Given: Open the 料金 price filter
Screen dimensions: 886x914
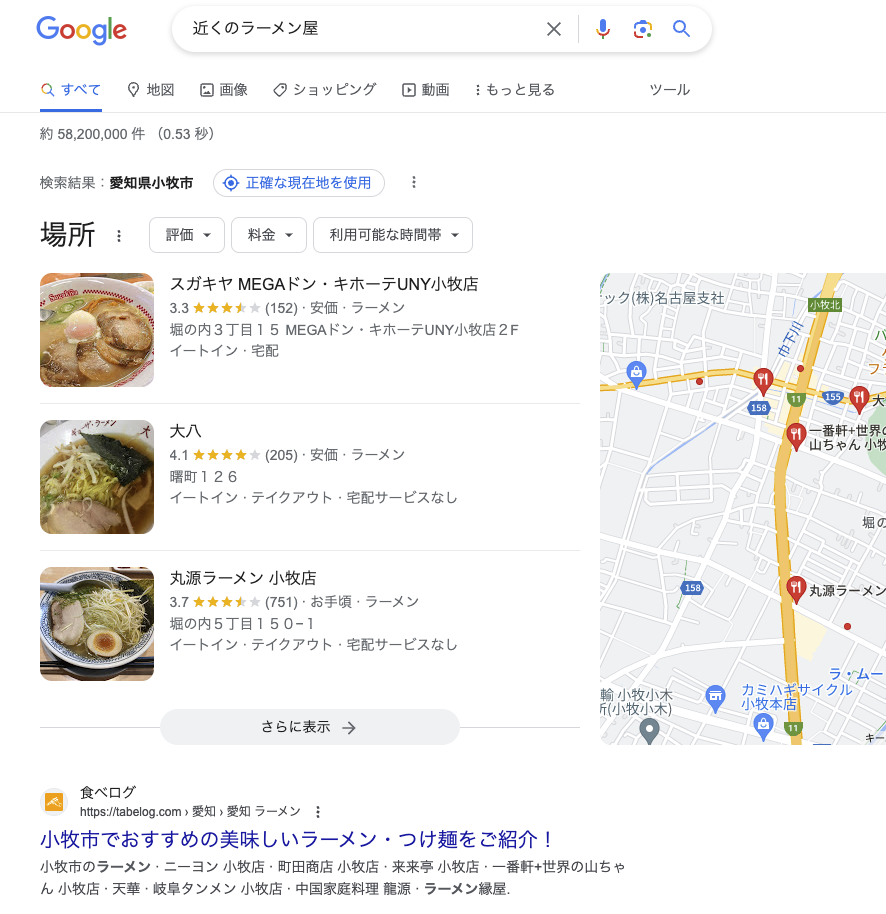Looking at the screenshot, I should pyautogui.click(x=268, y=235).
